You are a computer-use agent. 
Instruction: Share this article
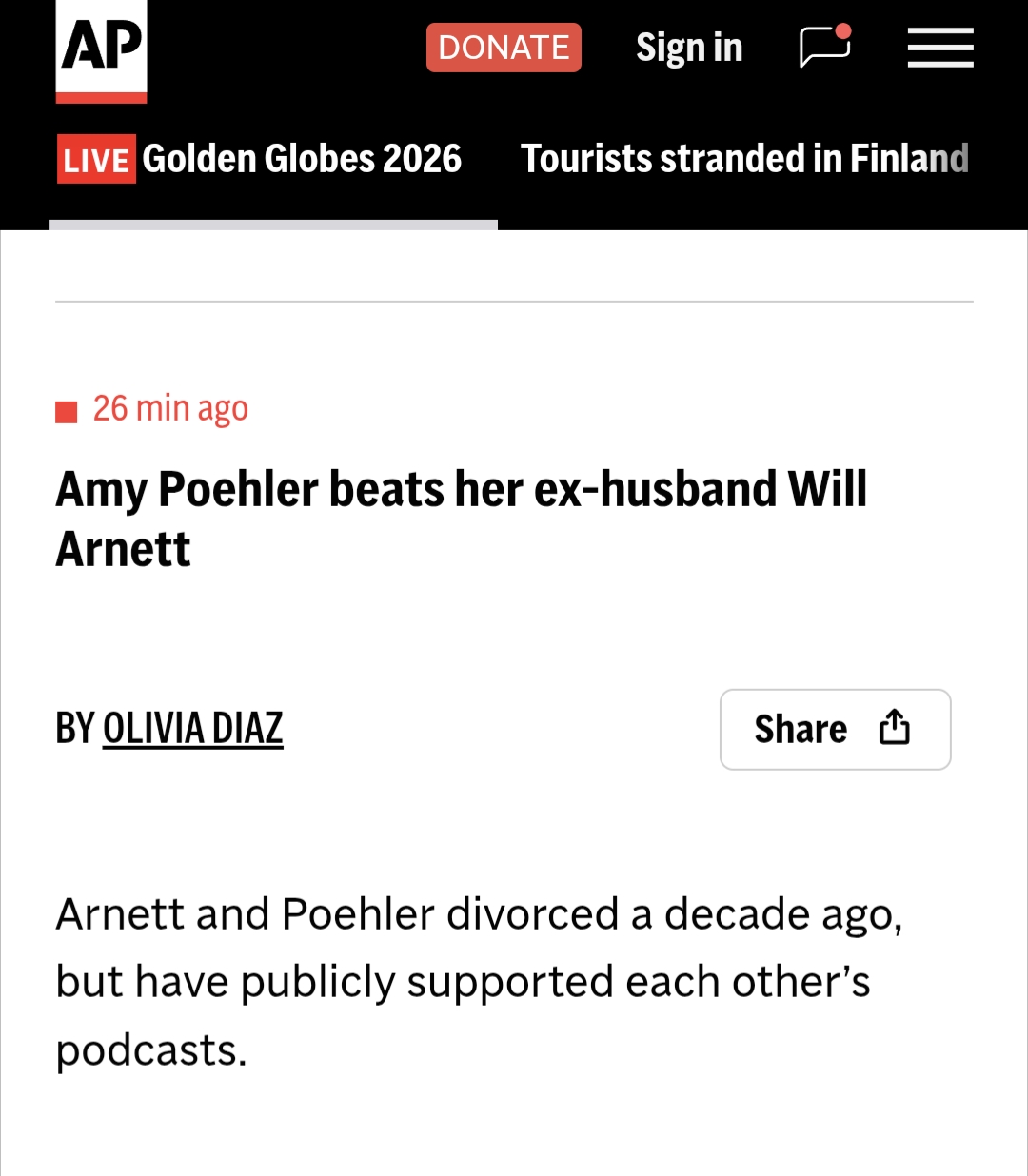(835, 730)
